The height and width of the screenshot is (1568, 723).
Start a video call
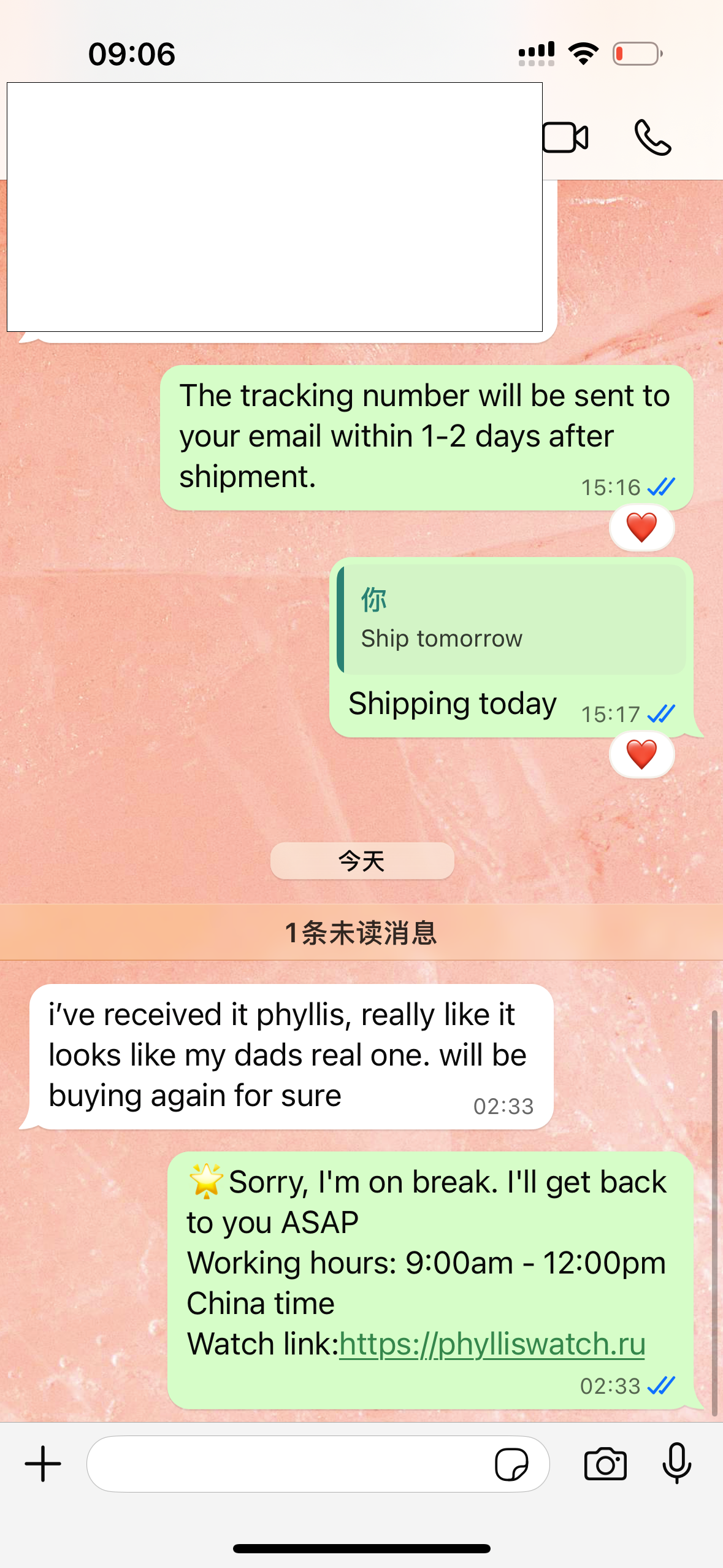(x=565, y=137)
